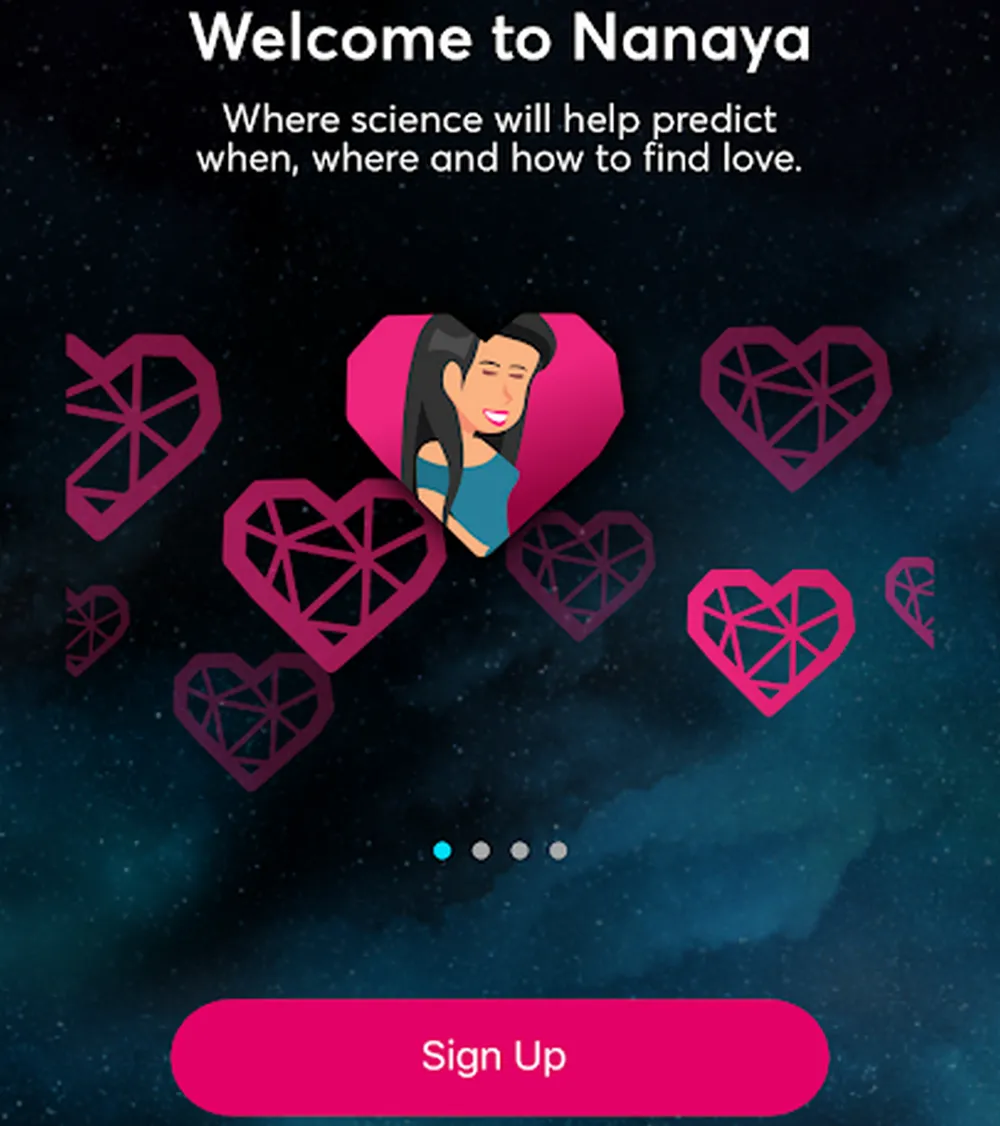Go to the last page indicator dot
Viewport: 1000px width, 1126px height.
pyautogui.click(x=558, y=851)
